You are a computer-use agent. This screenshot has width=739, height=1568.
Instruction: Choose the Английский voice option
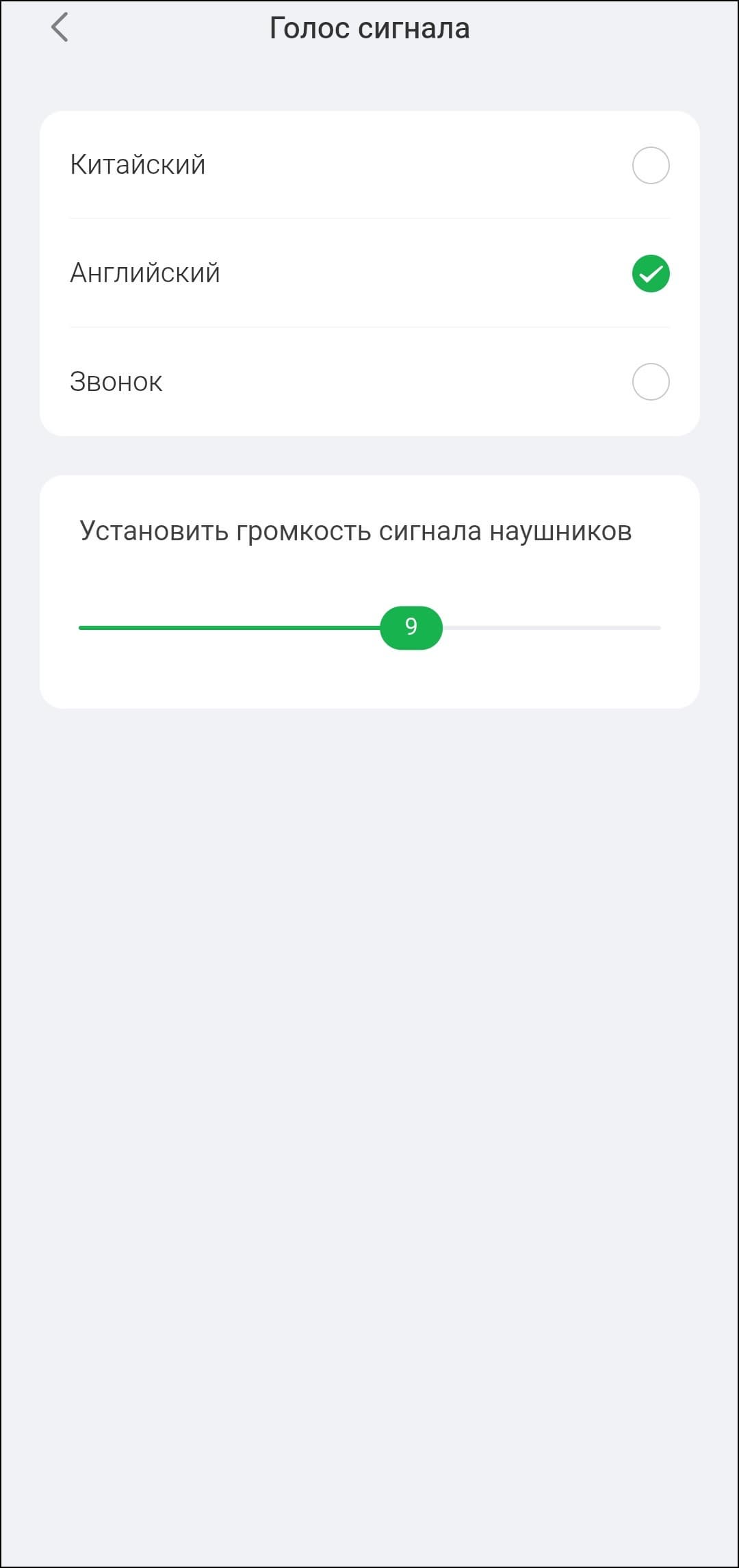(x=650, y=273)
